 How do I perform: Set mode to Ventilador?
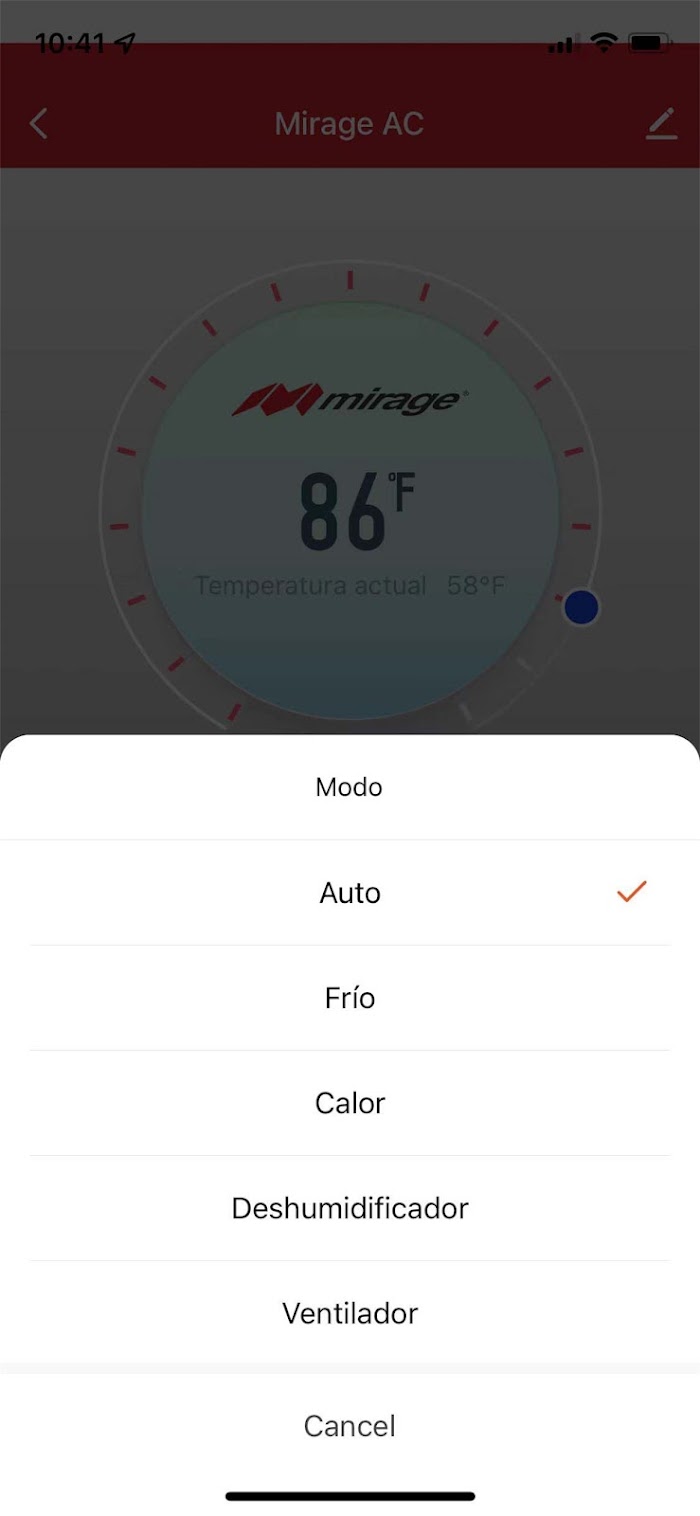click(350, 1313)
